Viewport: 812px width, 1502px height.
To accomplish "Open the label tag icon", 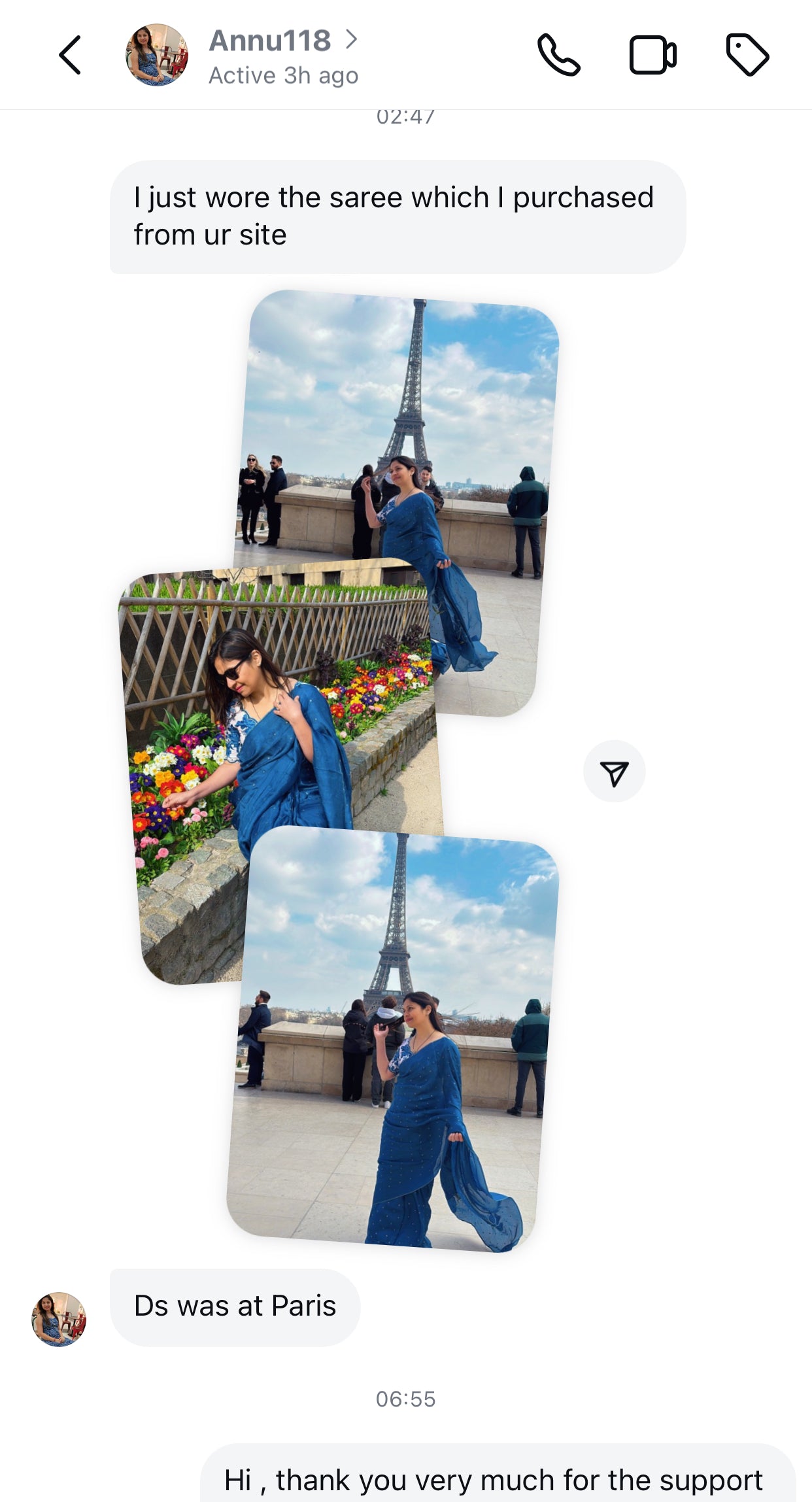I will pos(747,55).
